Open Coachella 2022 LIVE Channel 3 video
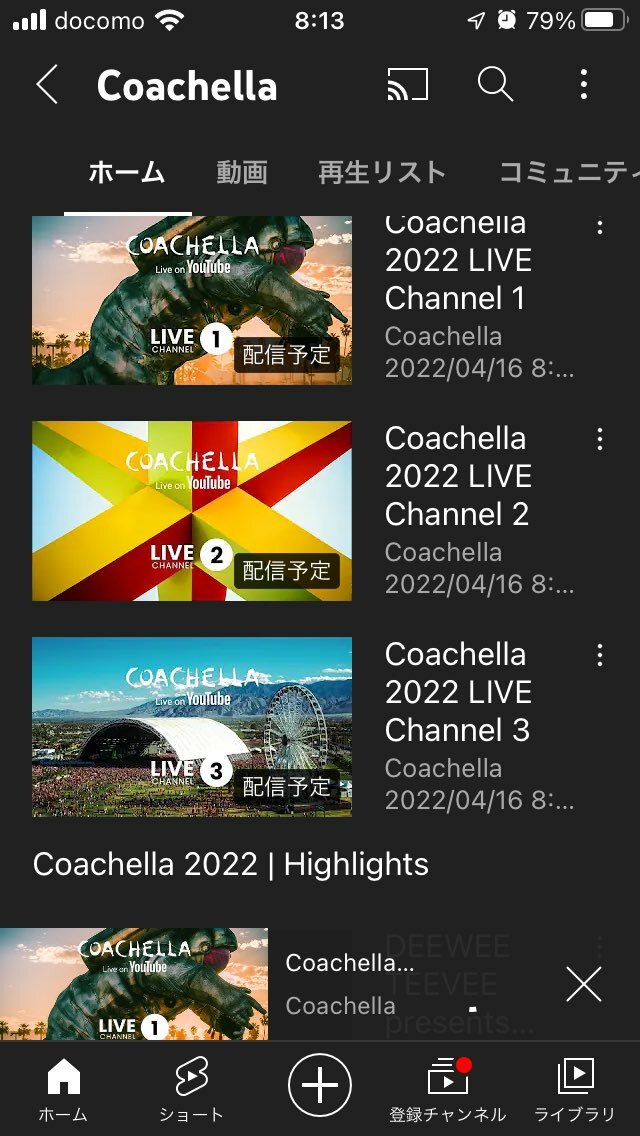Viewport: 640px width, 1136px height. (192, 727)
